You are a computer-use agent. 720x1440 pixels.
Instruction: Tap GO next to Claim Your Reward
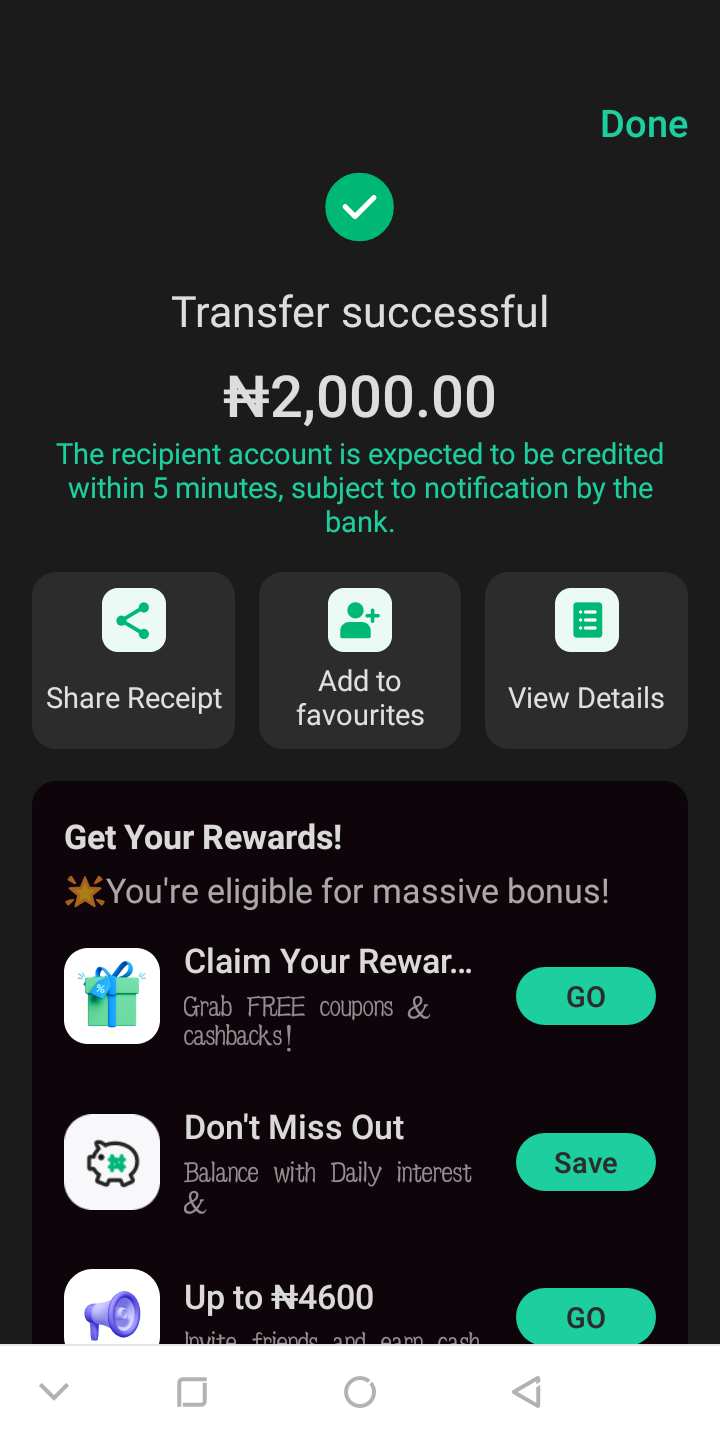585,996
